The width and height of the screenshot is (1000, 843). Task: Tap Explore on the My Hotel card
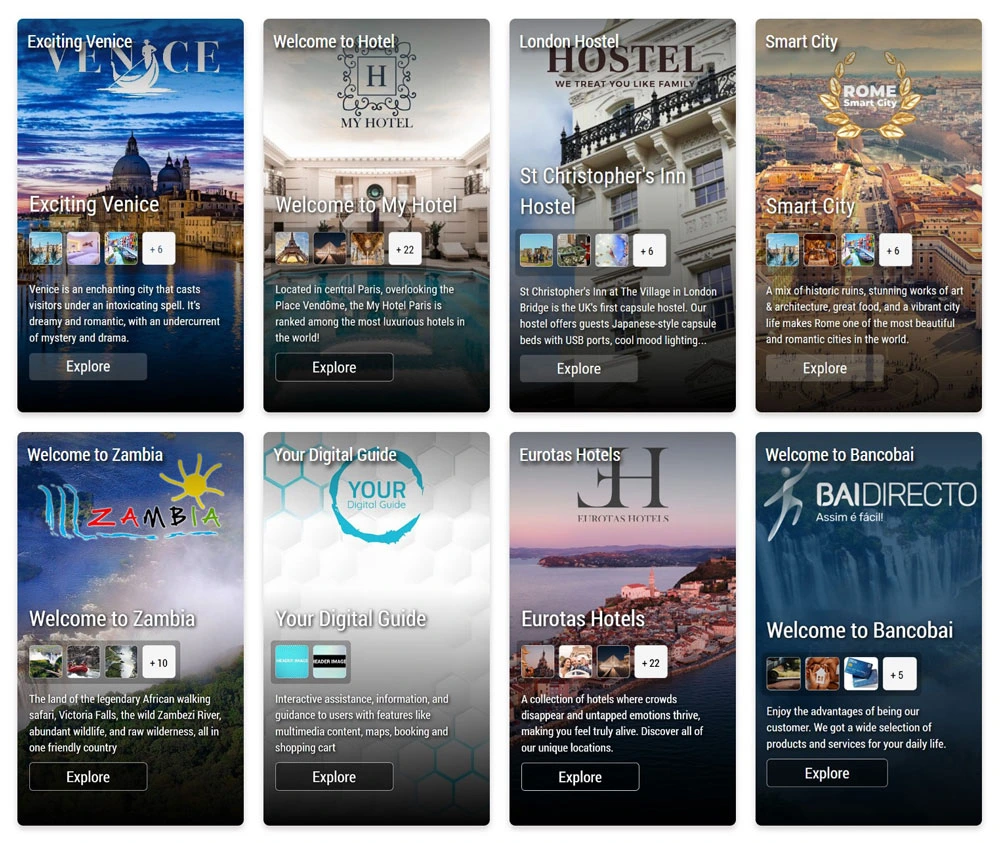point(334,368)
